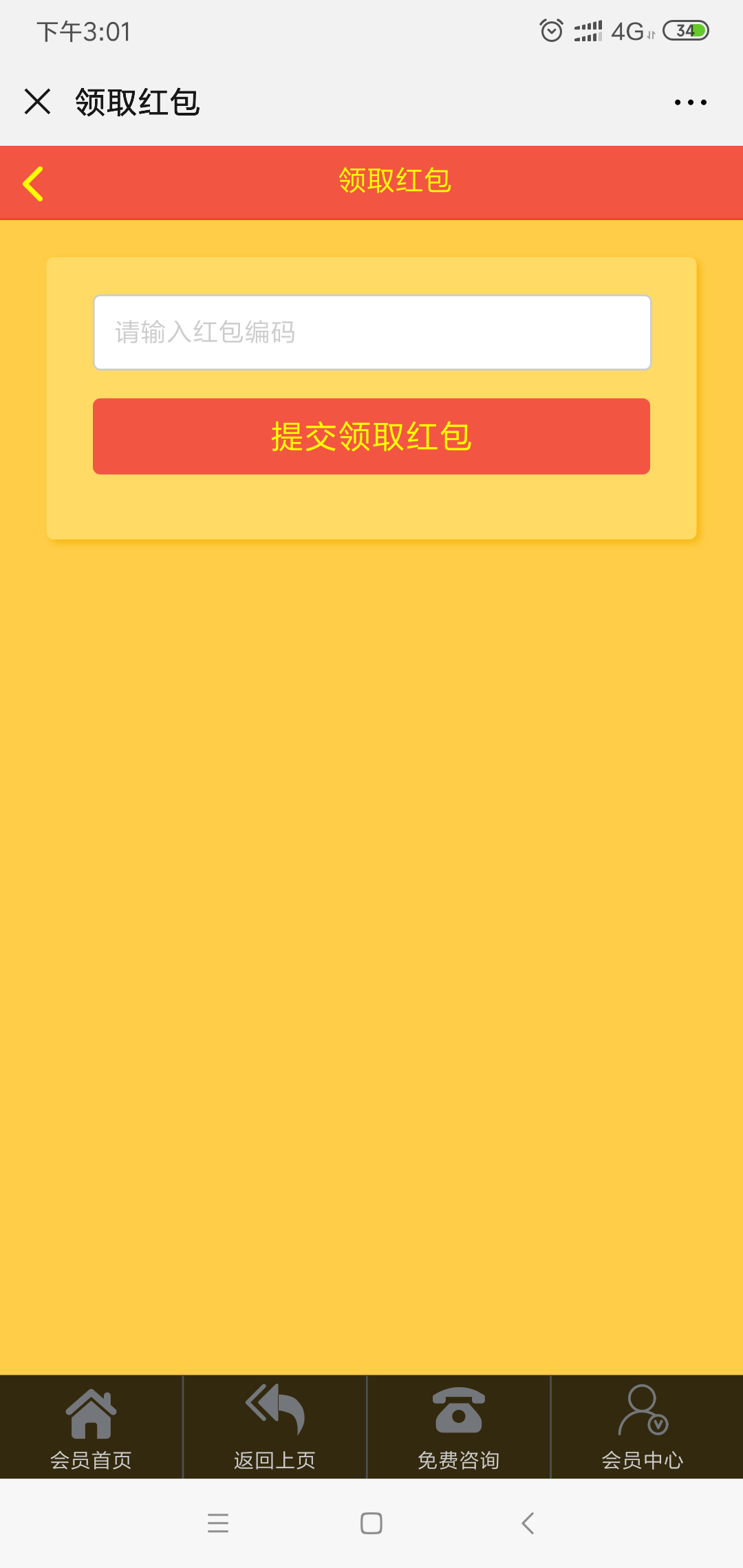
Task: Go back using the yellow arrow
Action: pos(33,184)
